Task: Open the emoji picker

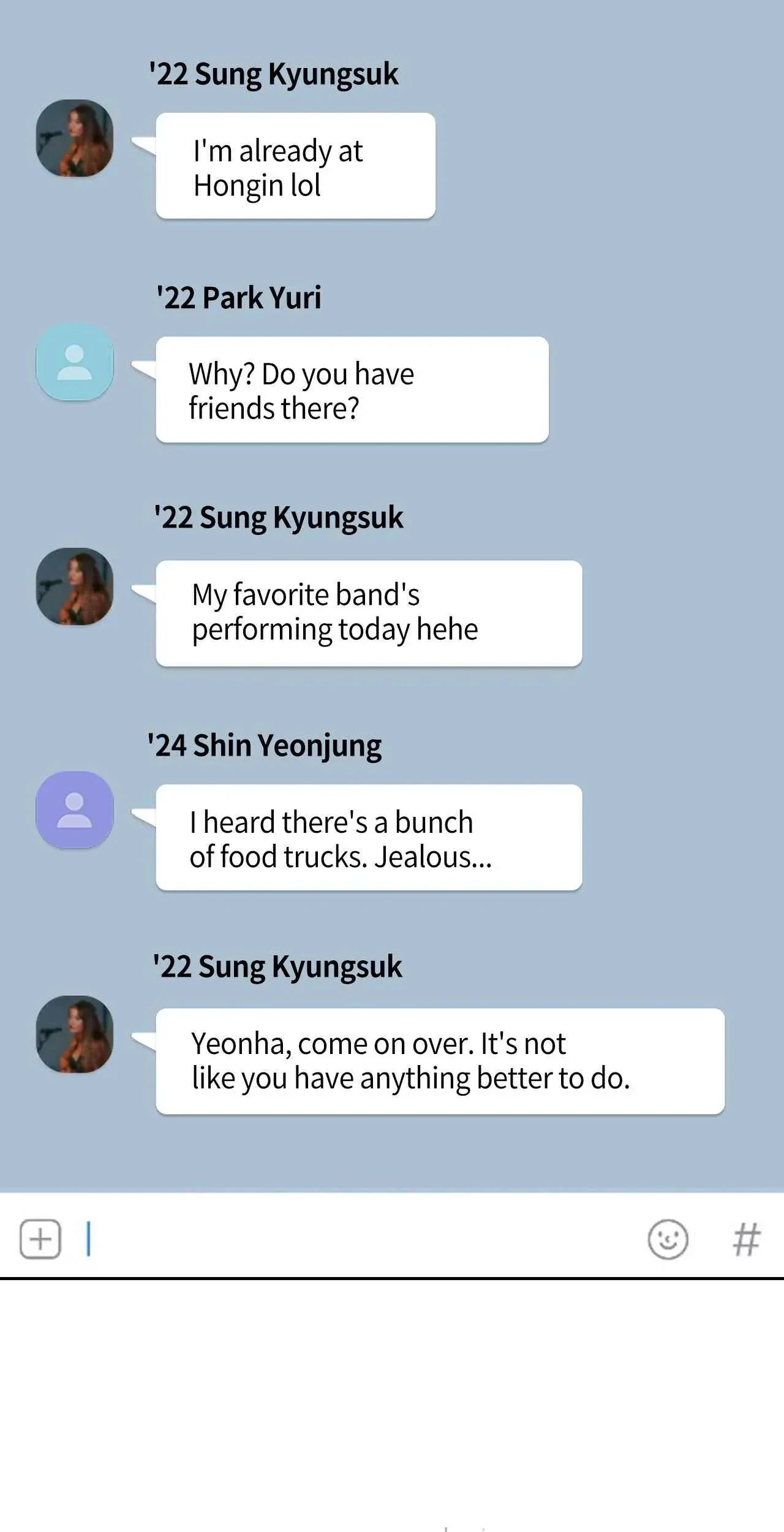Action: [x=668, y=1238]
